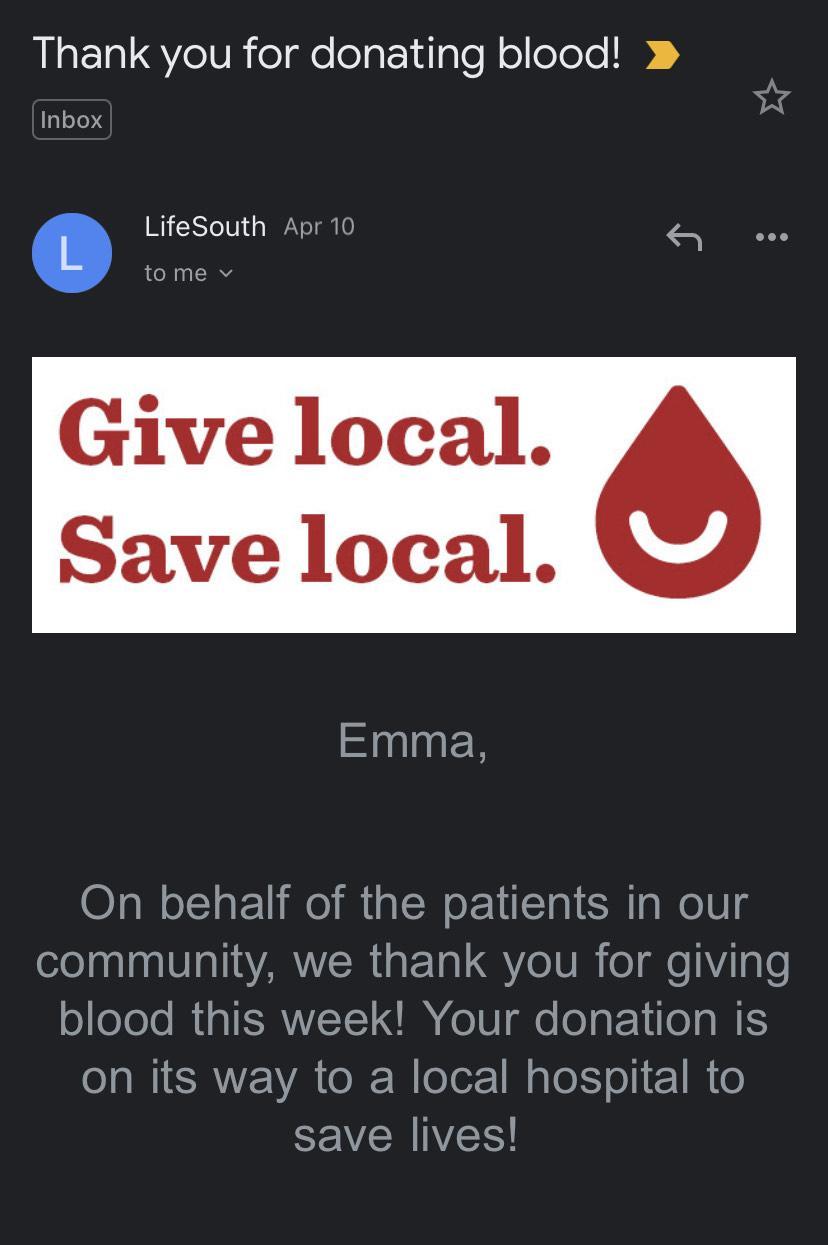828x1245 pixels.
Task: Open LifeSouth sender avatar
Action: [71, 253]
